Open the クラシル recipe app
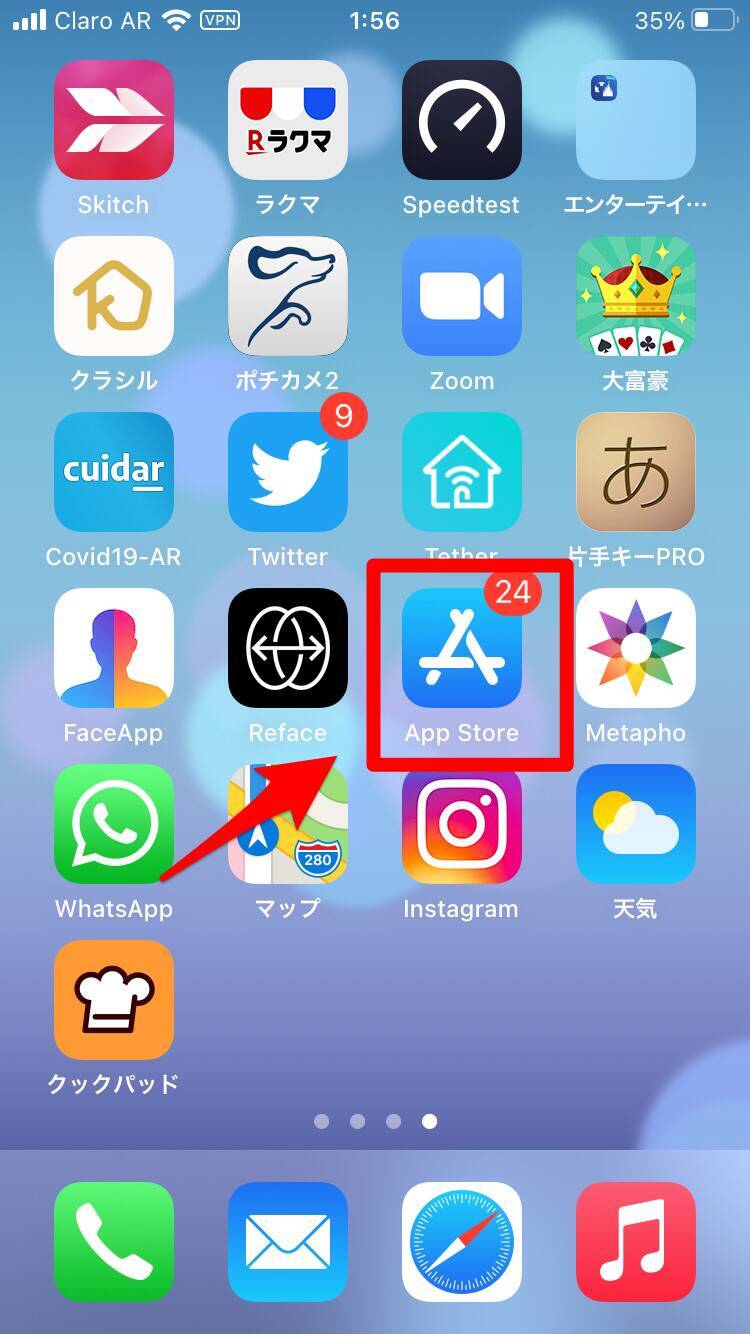The image size is (750, 1334). pos(114,296)
